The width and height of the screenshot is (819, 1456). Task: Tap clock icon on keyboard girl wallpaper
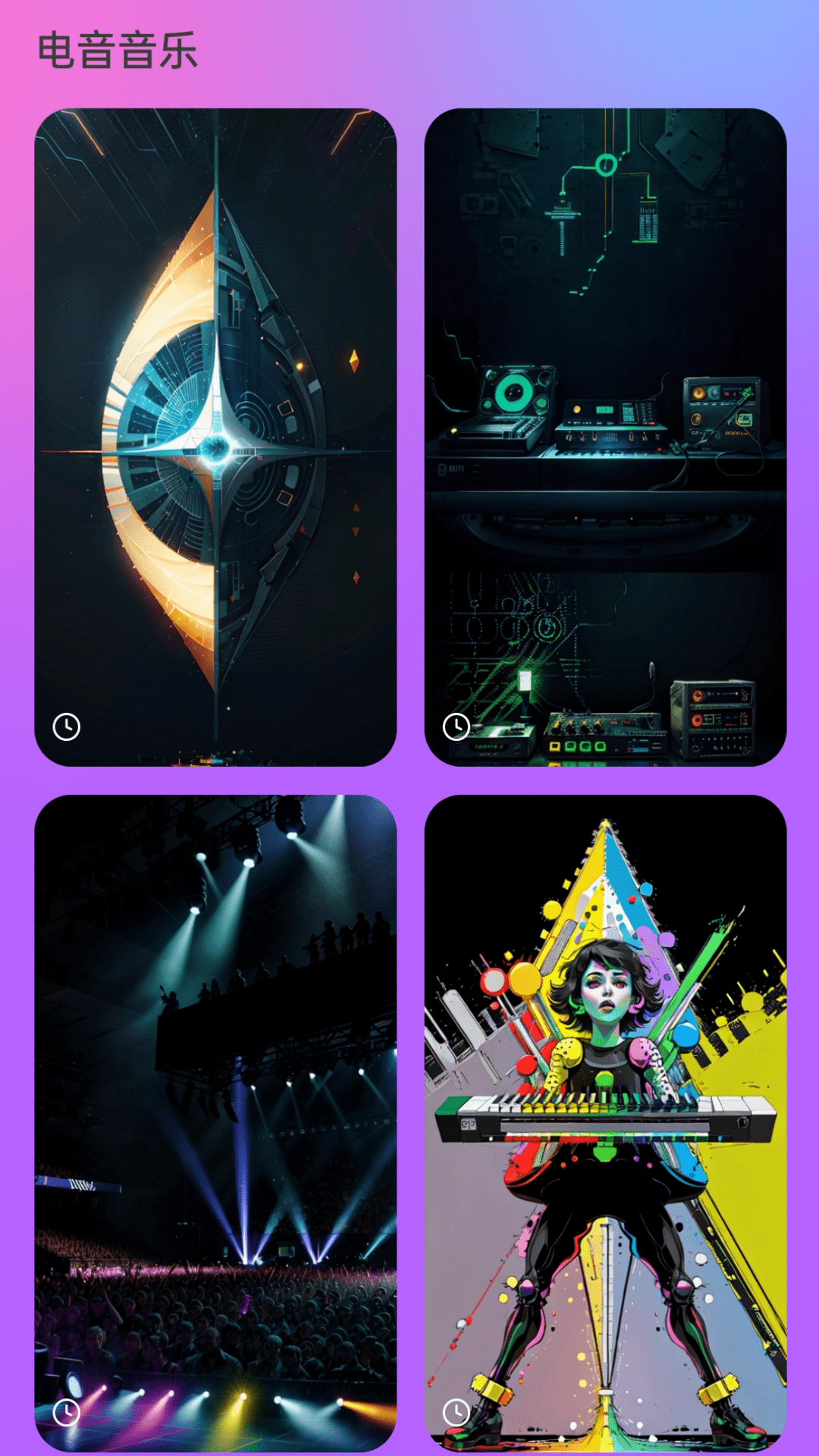[x=457, y=1412]
